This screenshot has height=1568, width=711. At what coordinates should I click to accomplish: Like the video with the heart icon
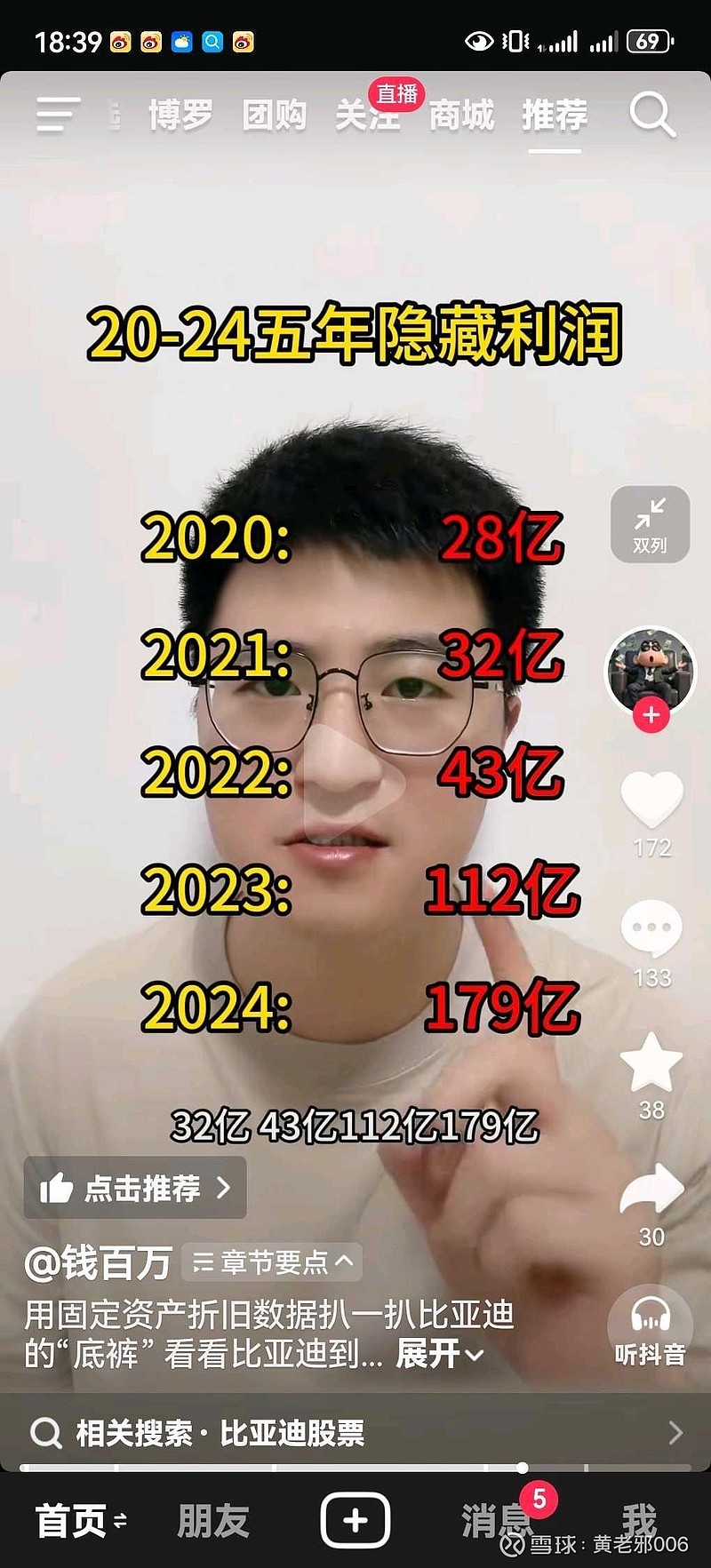point(651,802)
